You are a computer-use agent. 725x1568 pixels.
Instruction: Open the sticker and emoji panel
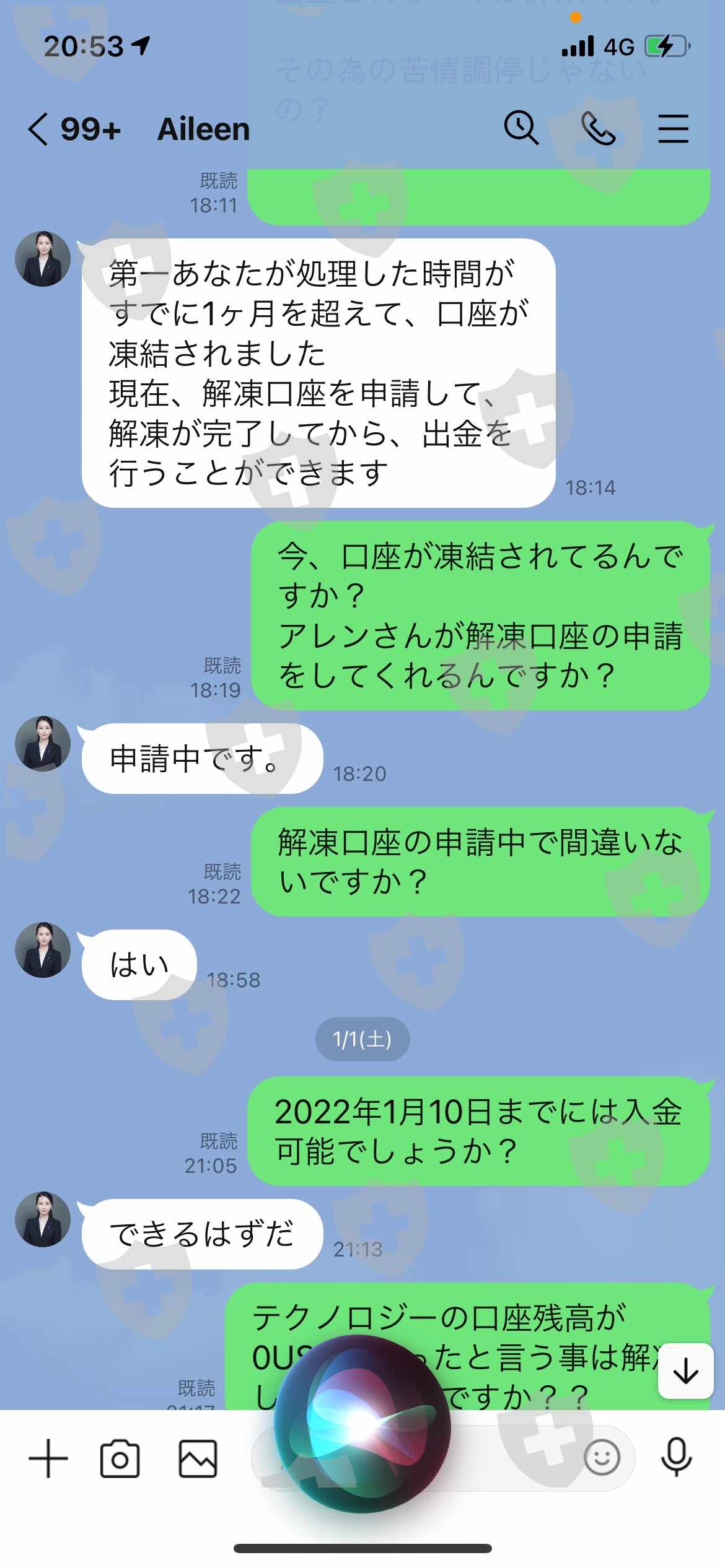pos(602,1457)
